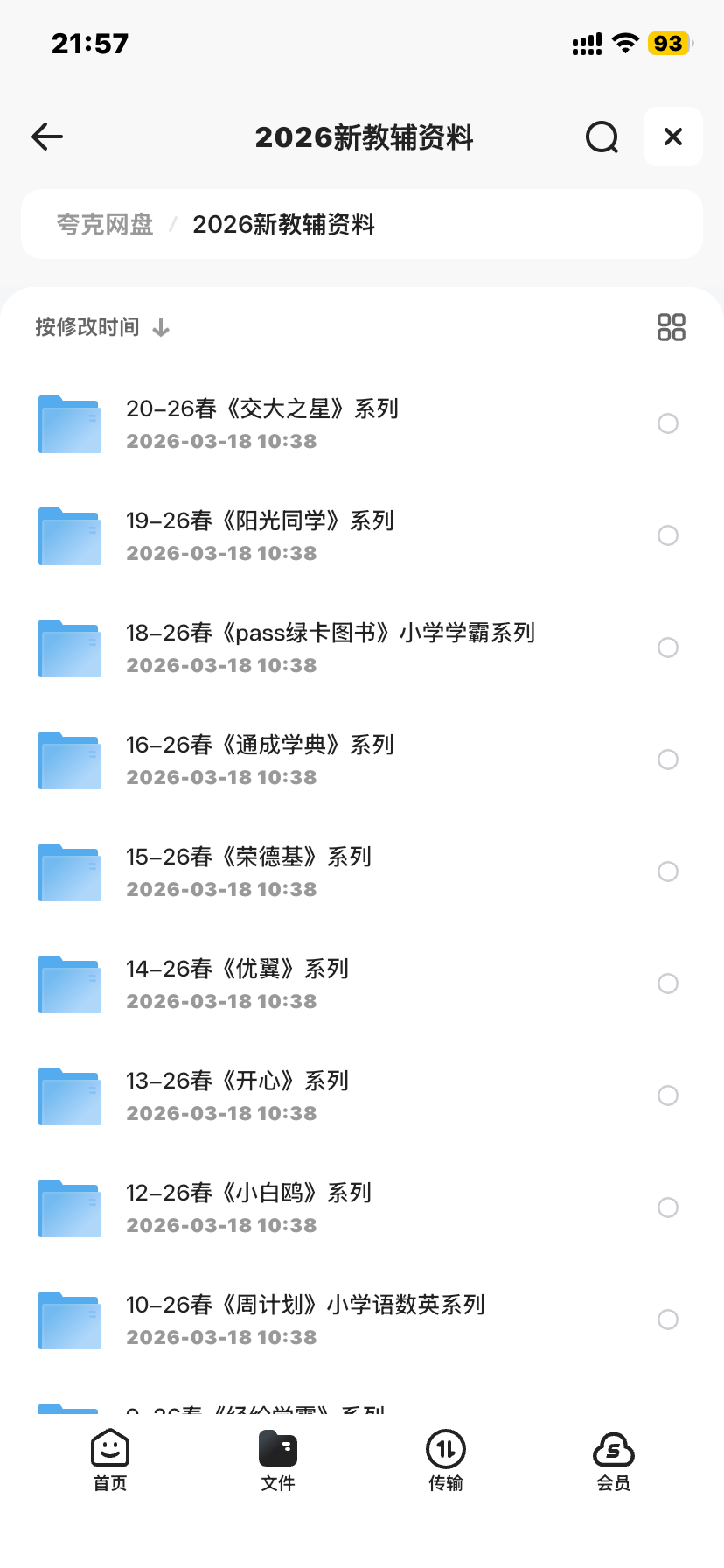The height and width of the screenshot is (1568, 724).
Task: Switch to grid view layout
Action: click(x=671, y=327)
